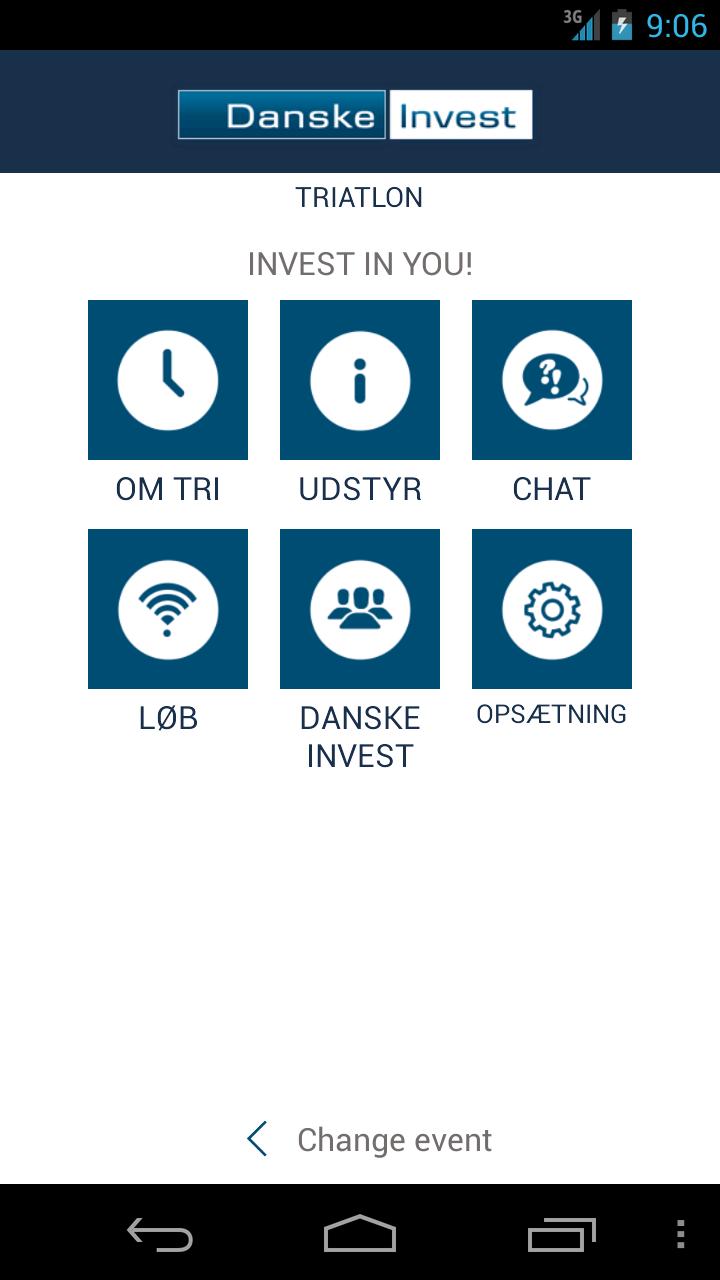The image size is (720, 1280).
Task: Tap the UDSTYR information icon
Action: [359, 379]
